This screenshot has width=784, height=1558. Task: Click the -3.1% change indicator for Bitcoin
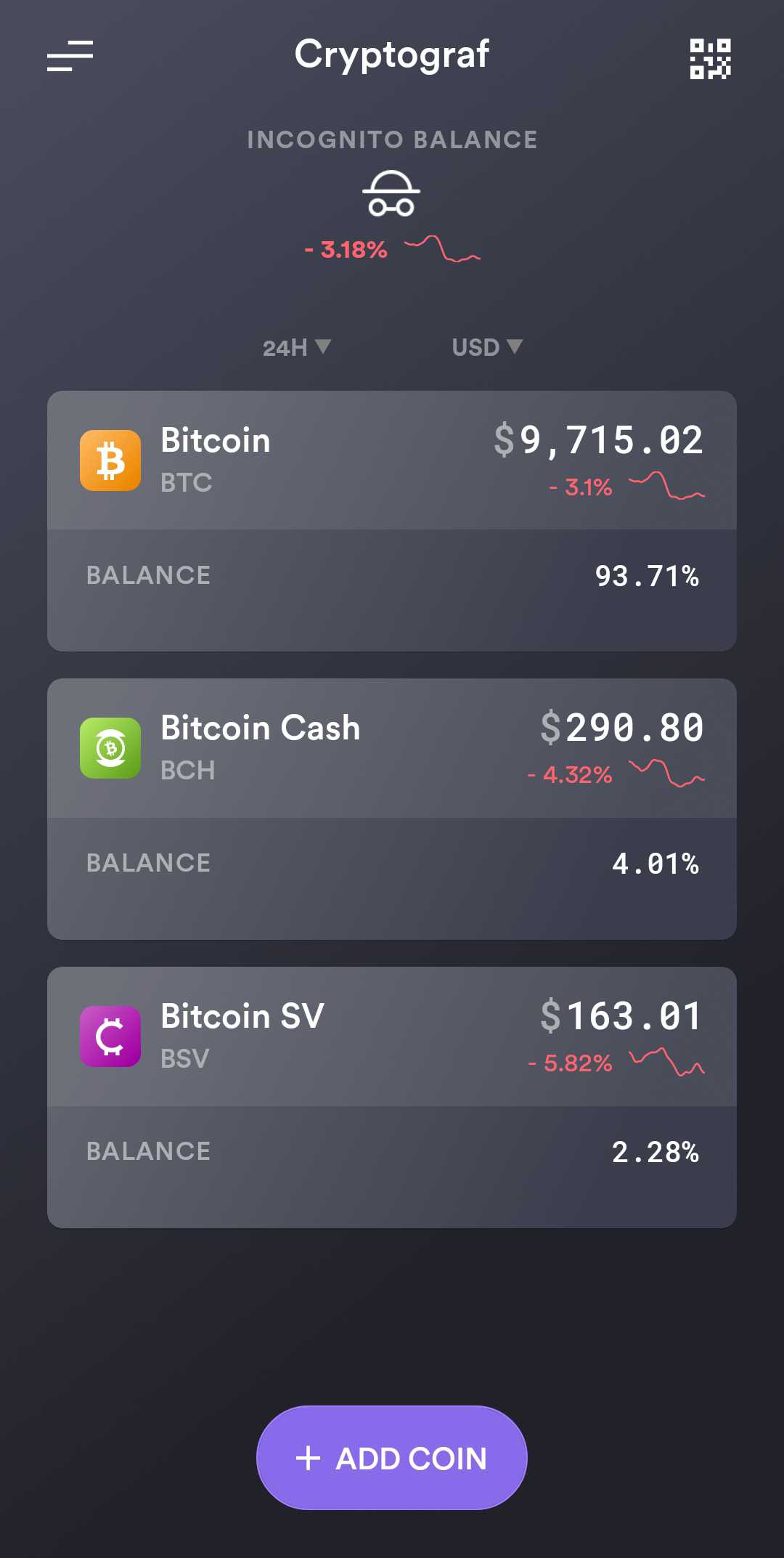pos(579,488)
